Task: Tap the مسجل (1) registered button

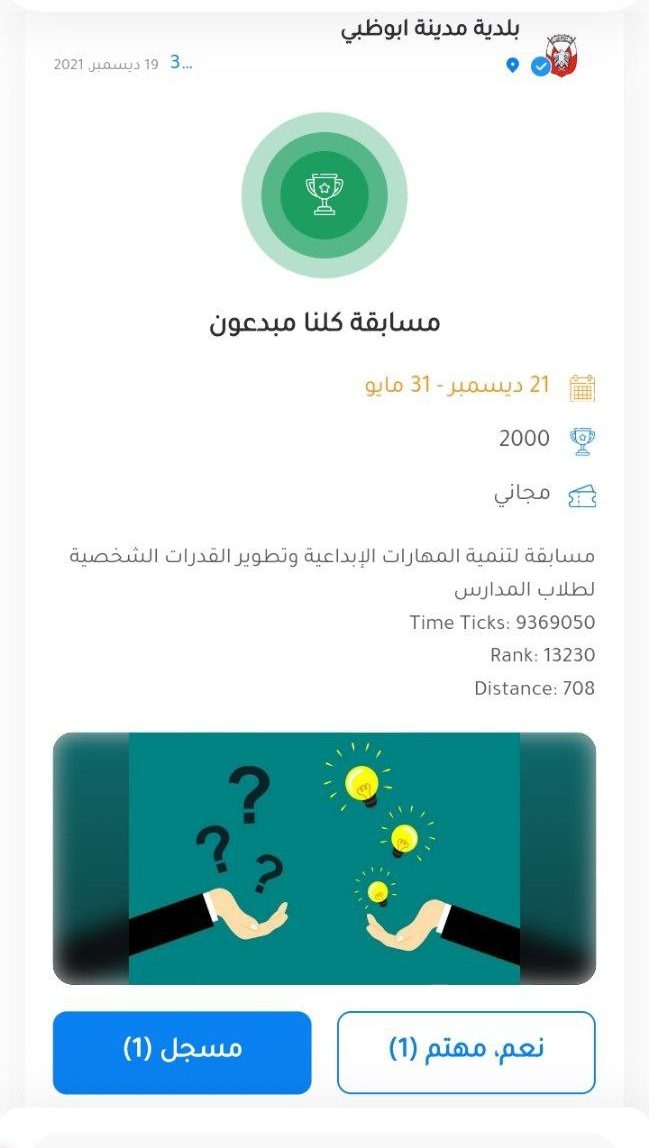Action: pyautogui.click(x=182, y=1052)
